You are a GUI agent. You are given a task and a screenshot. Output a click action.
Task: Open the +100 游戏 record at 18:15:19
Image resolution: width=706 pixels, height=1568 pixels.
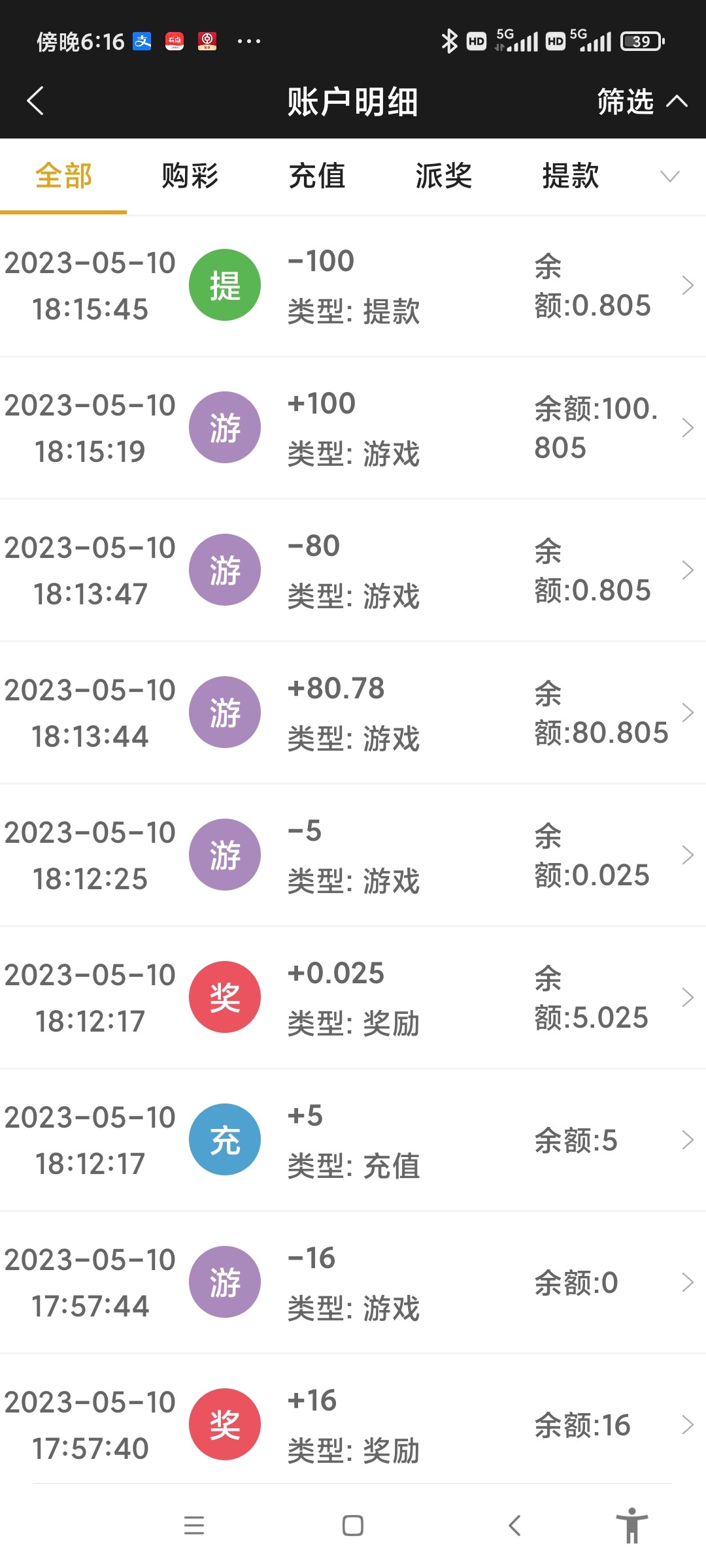353,428
